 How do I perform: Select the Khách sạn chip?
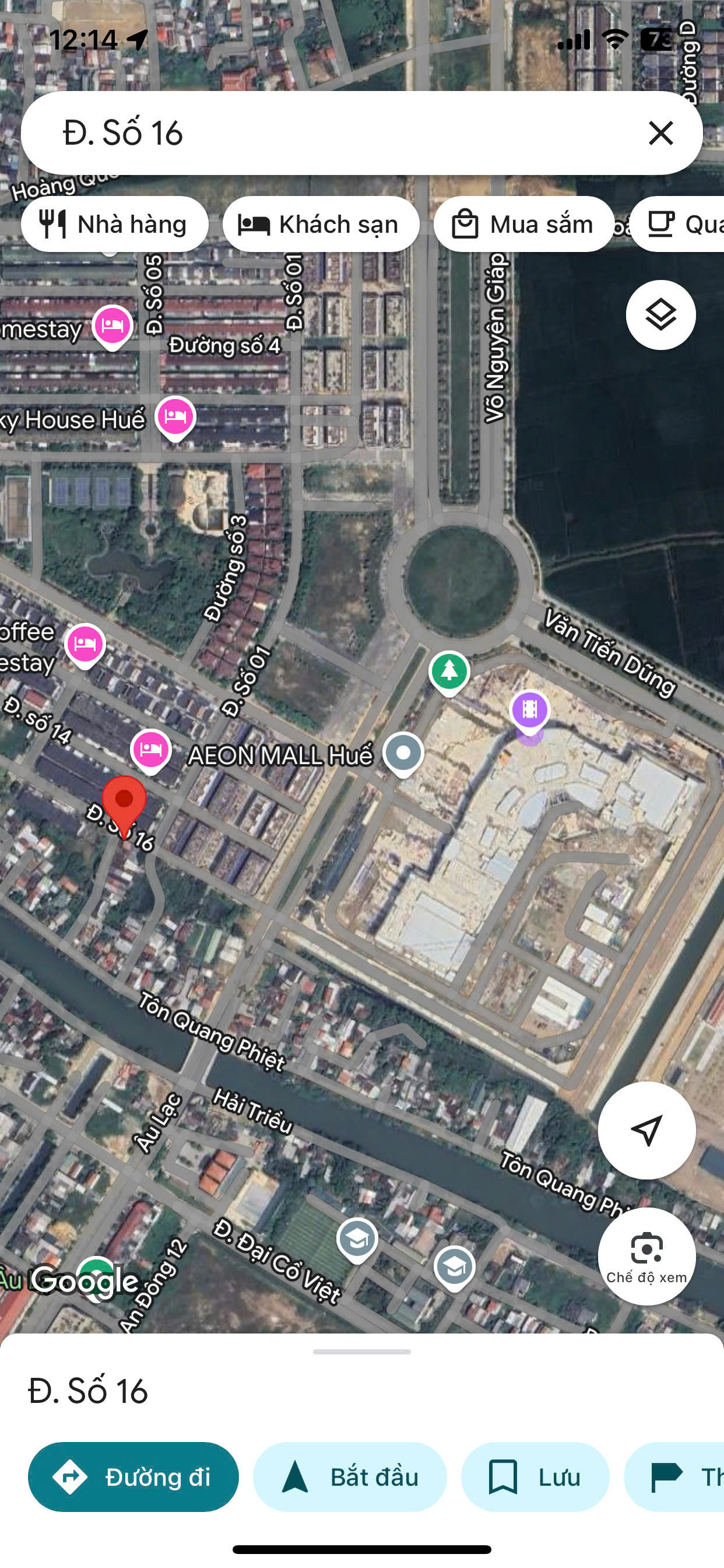point(321,224)
